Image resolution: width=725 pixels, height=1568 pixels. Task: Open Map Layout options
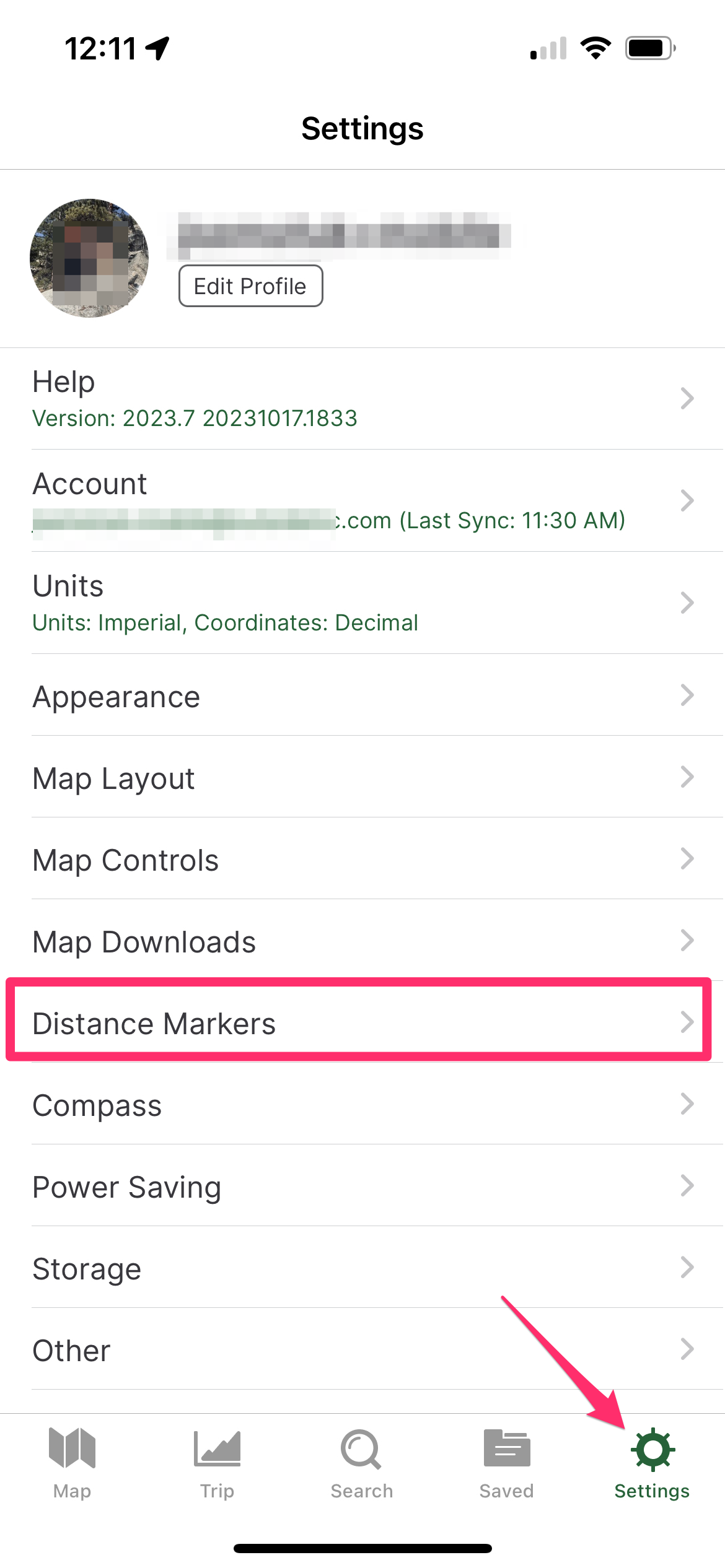(x=362, y=777)
